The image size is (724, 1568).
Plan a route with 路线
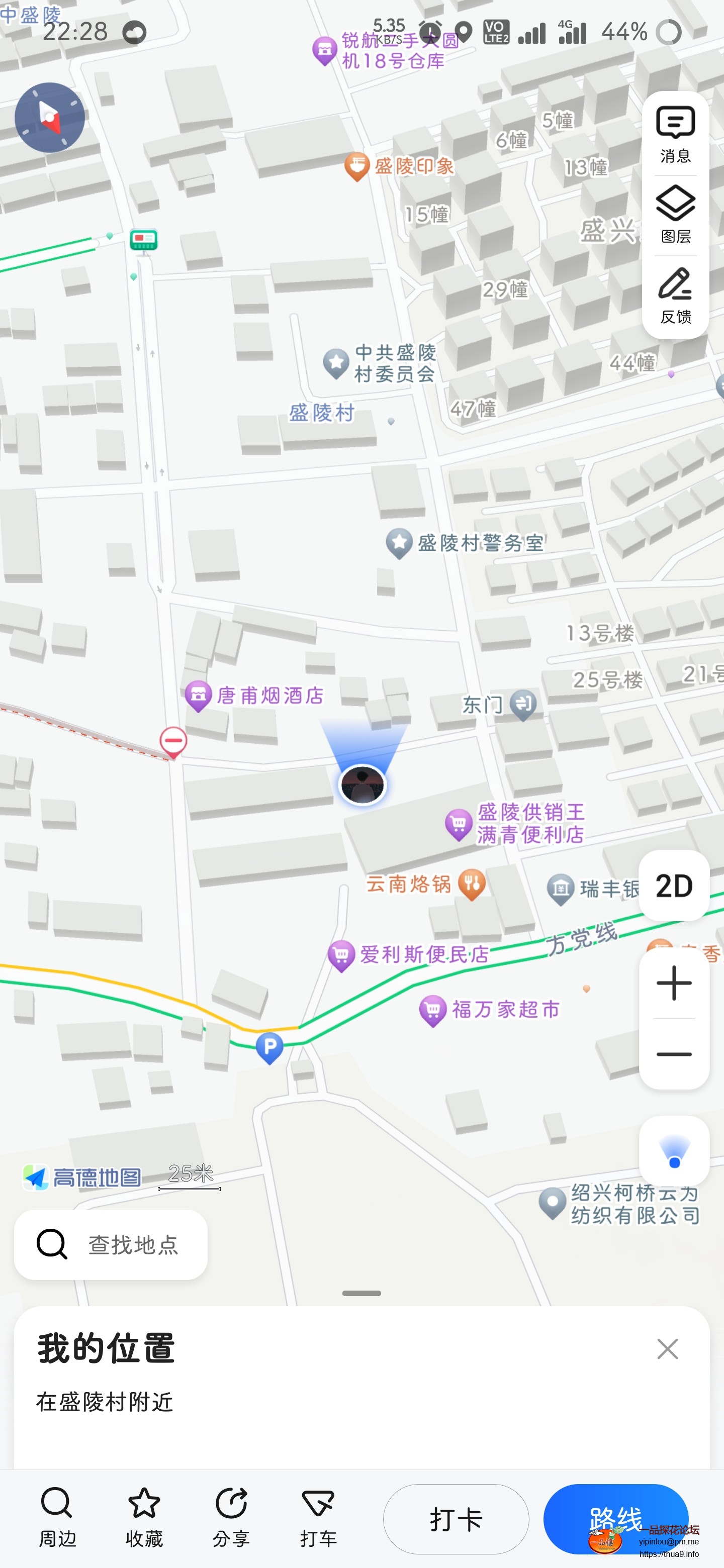[x=615, y=1519]
